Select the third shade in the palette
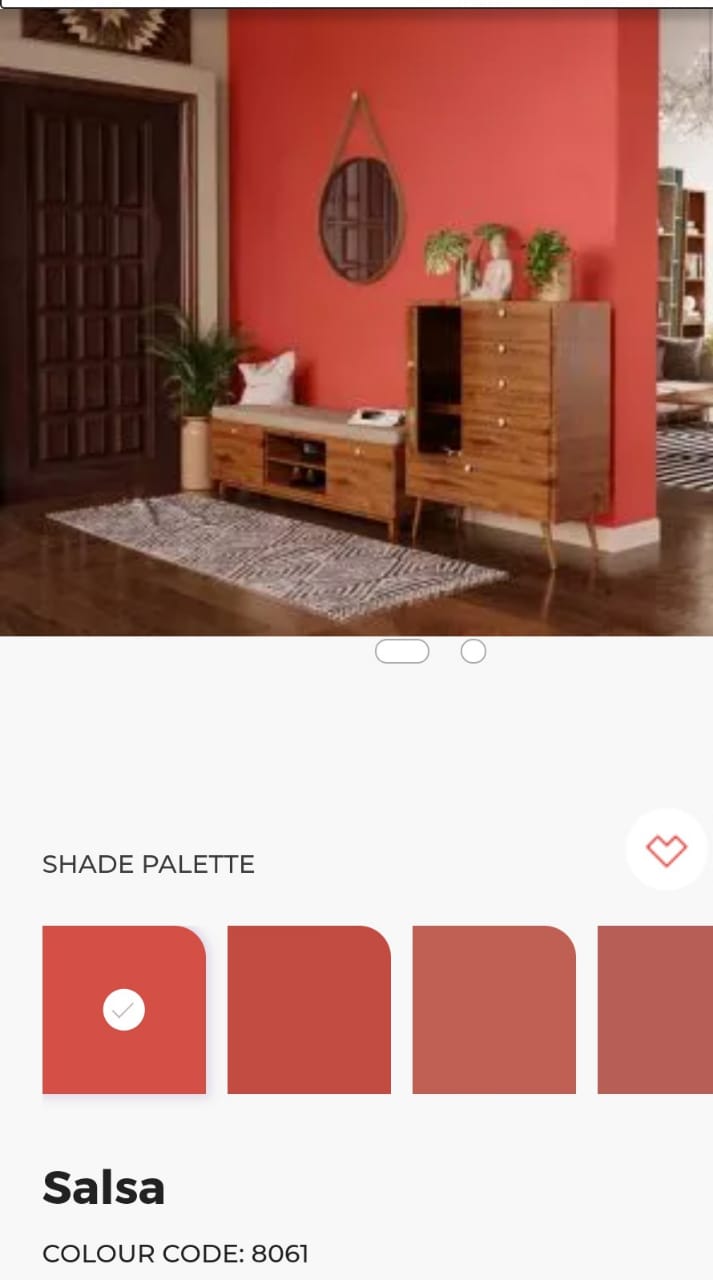 (494, 1010)
